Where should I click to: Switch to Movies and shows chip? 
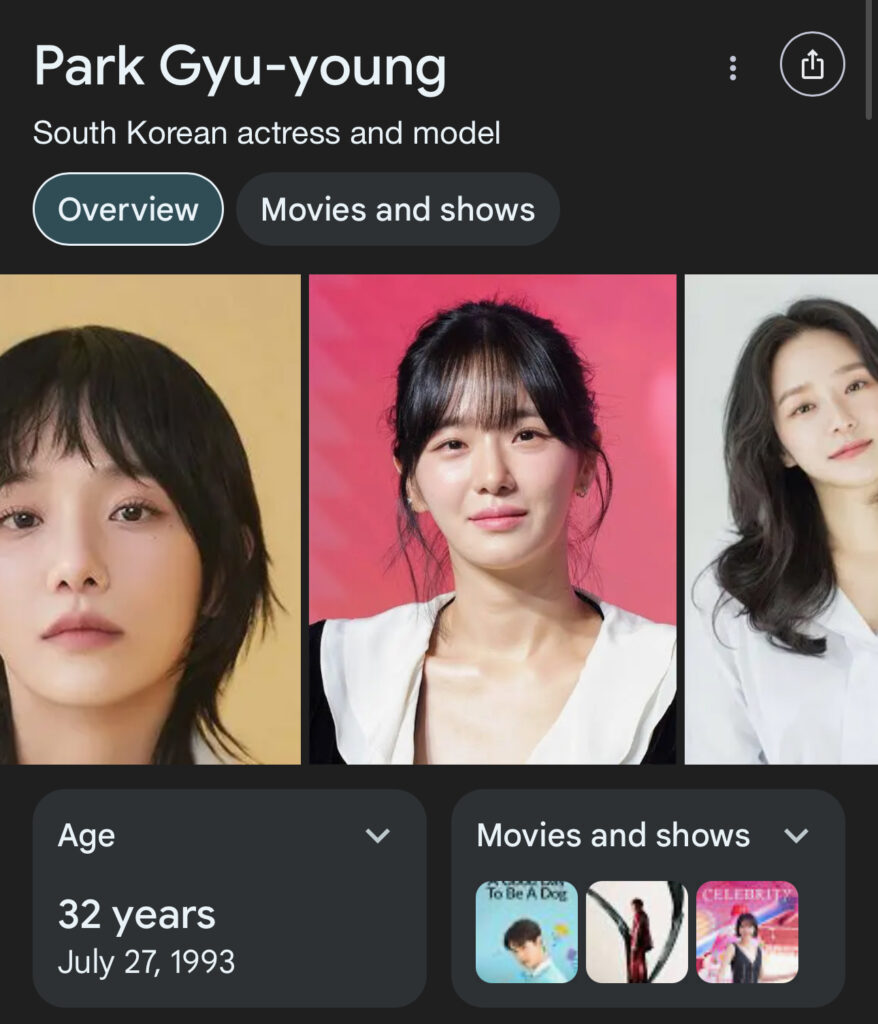point(398,209)
